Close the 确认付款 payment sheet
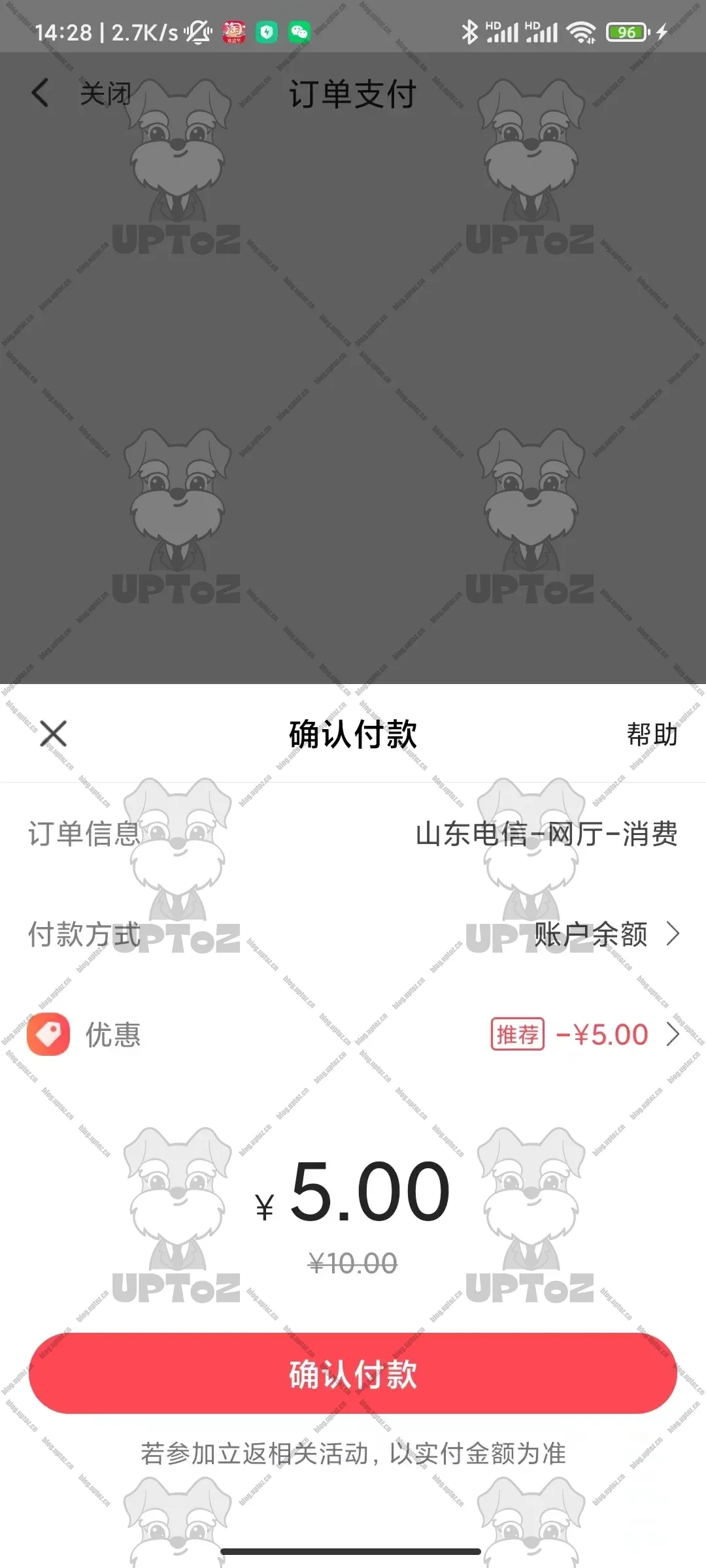Screen dimensions: 706x1568 tap(53, 734)
